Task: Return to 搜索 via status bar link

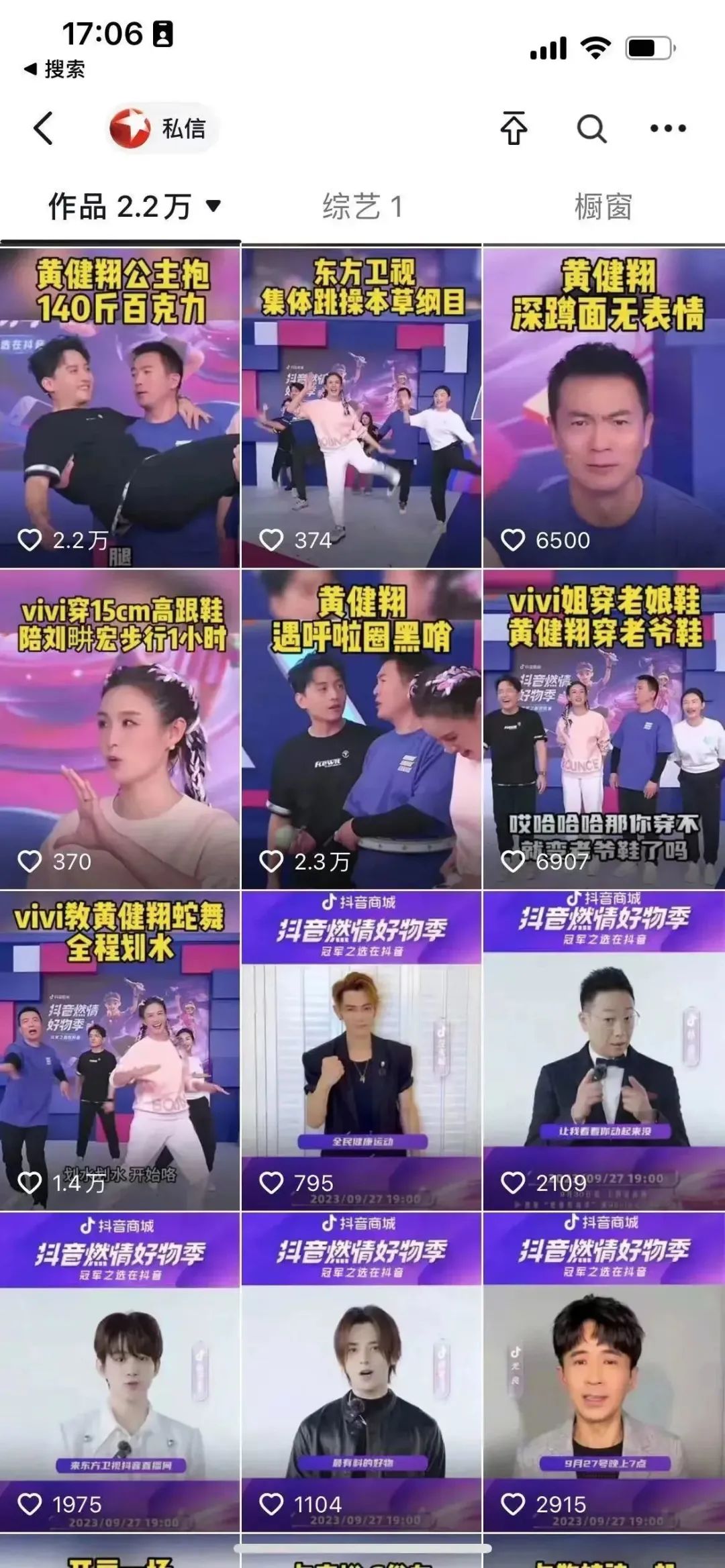Action: tap(55, 69)
